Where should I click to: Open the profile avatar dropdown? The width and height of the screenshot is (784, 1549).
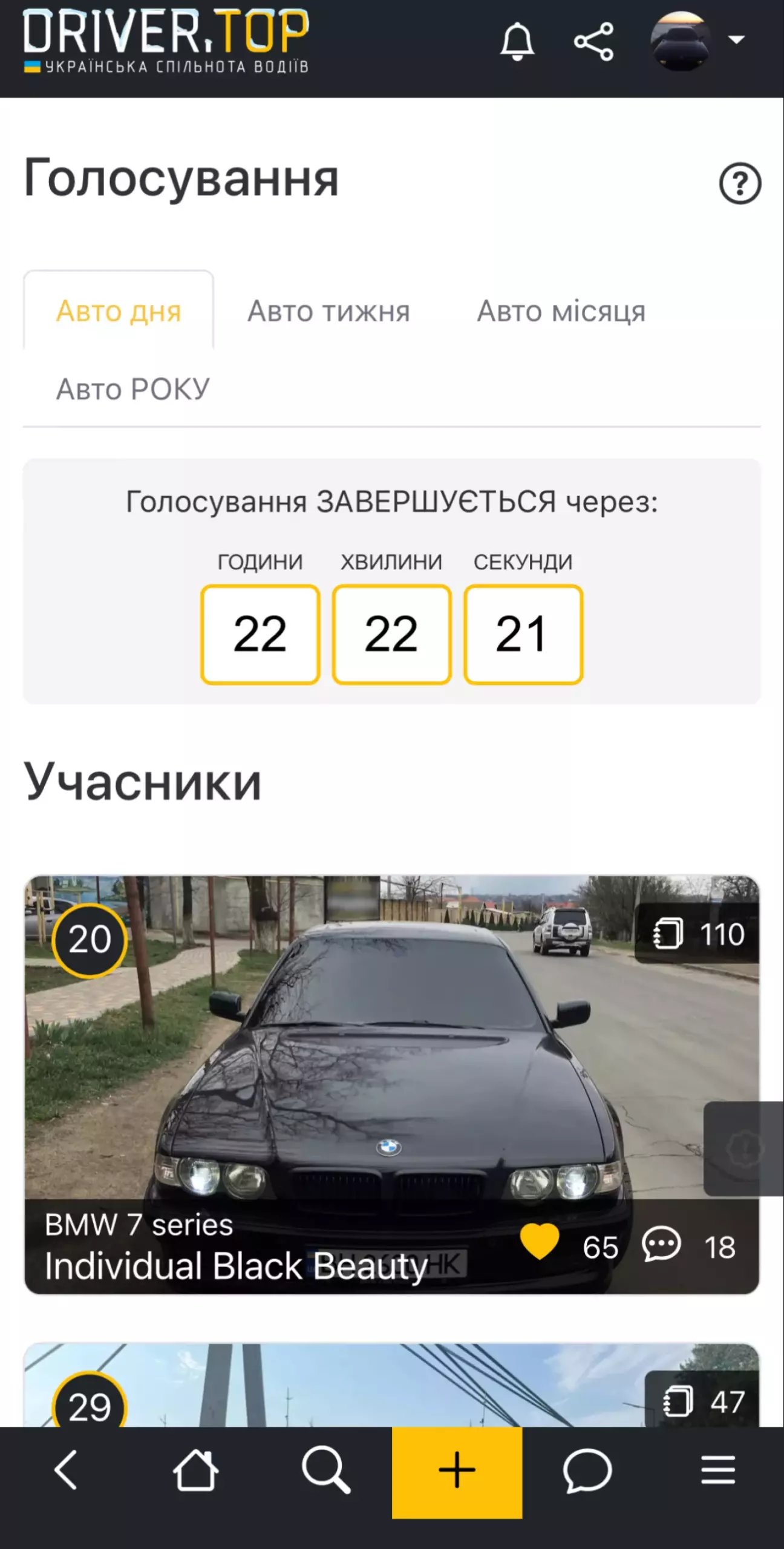point(696,41)
